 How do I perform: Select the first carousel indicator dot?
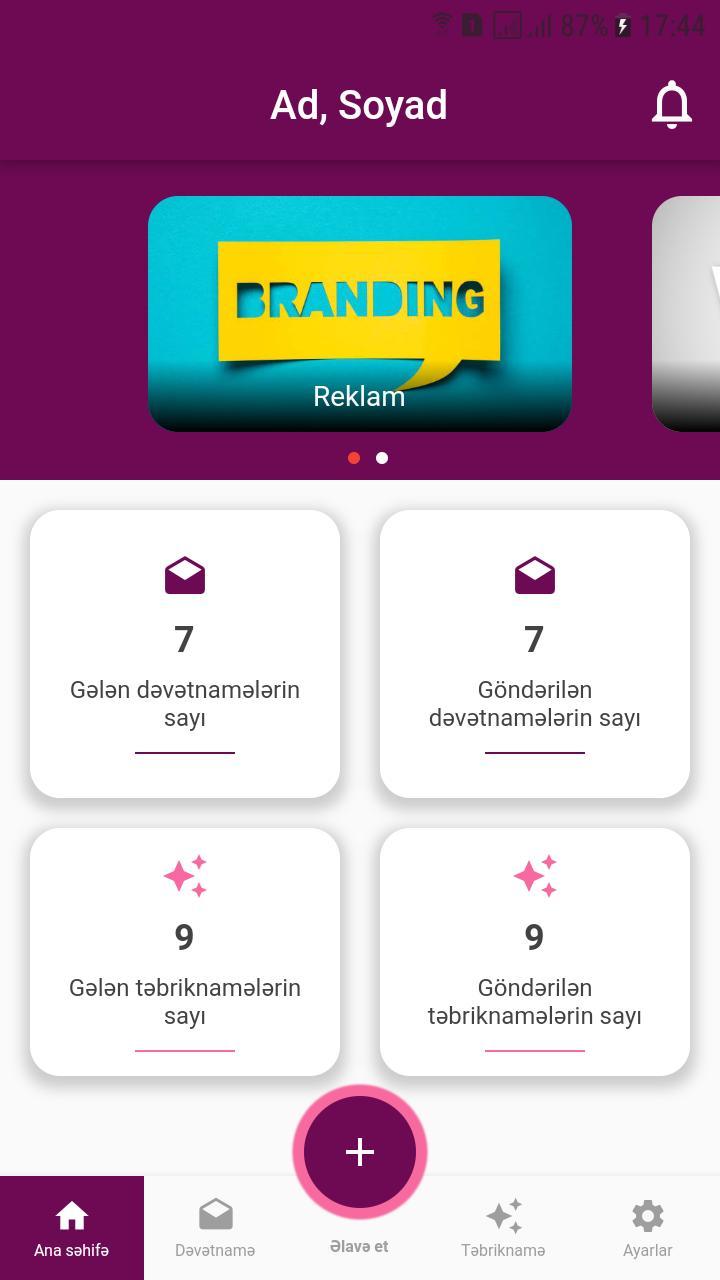tap(353, 458)
